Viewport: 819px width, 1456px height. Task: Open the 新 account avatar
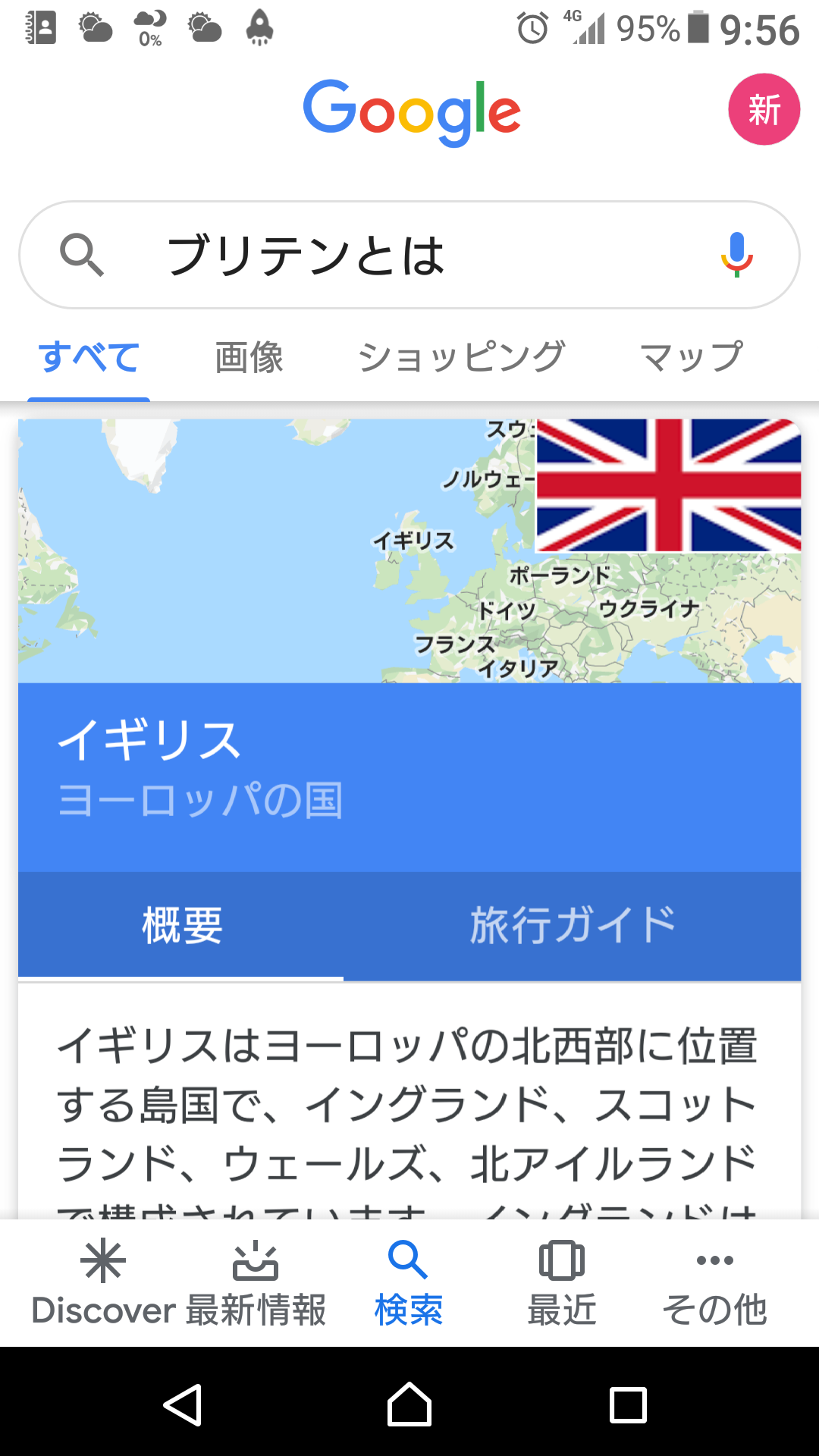pos(764,109)
